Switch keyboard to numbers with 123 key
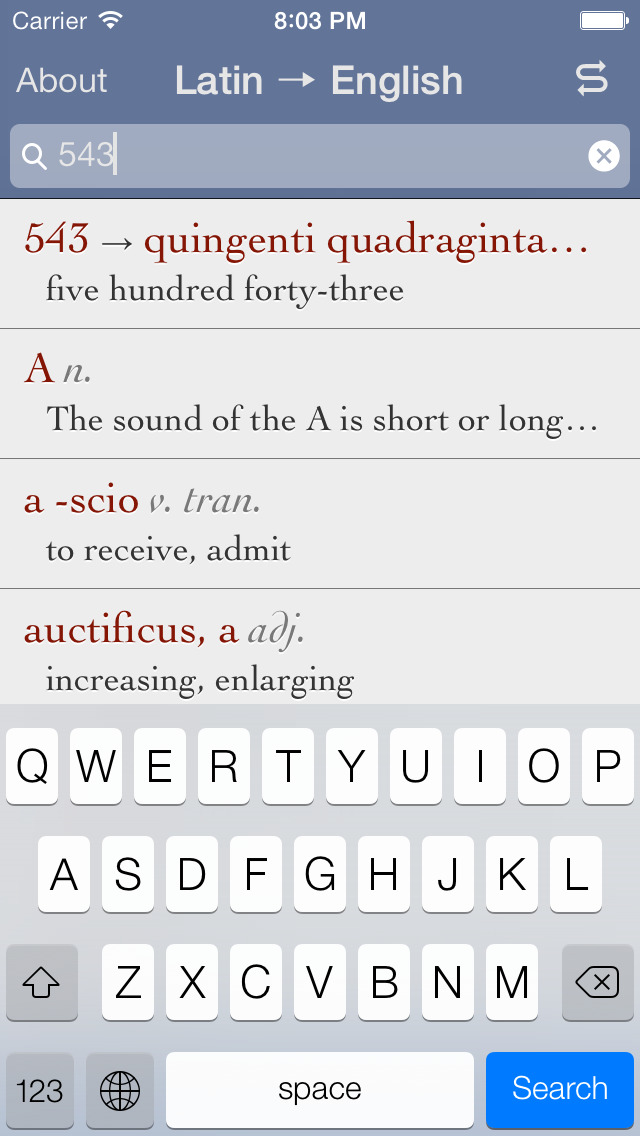The image size is (640, 1136). tap(40, 1090)
